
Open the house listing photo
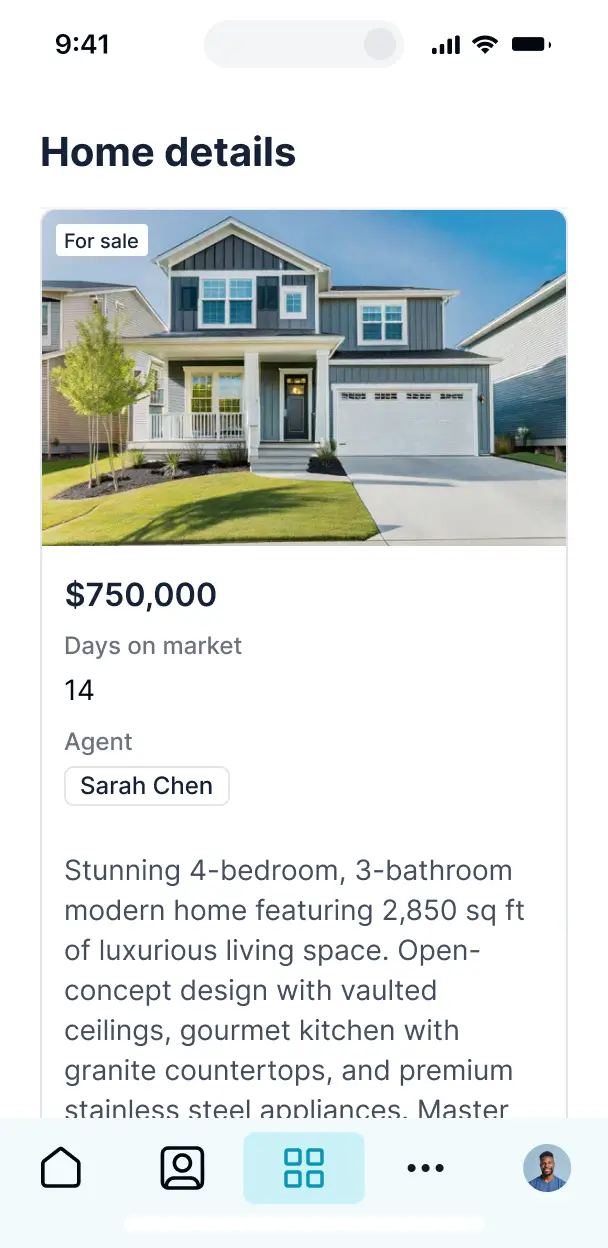304,378
